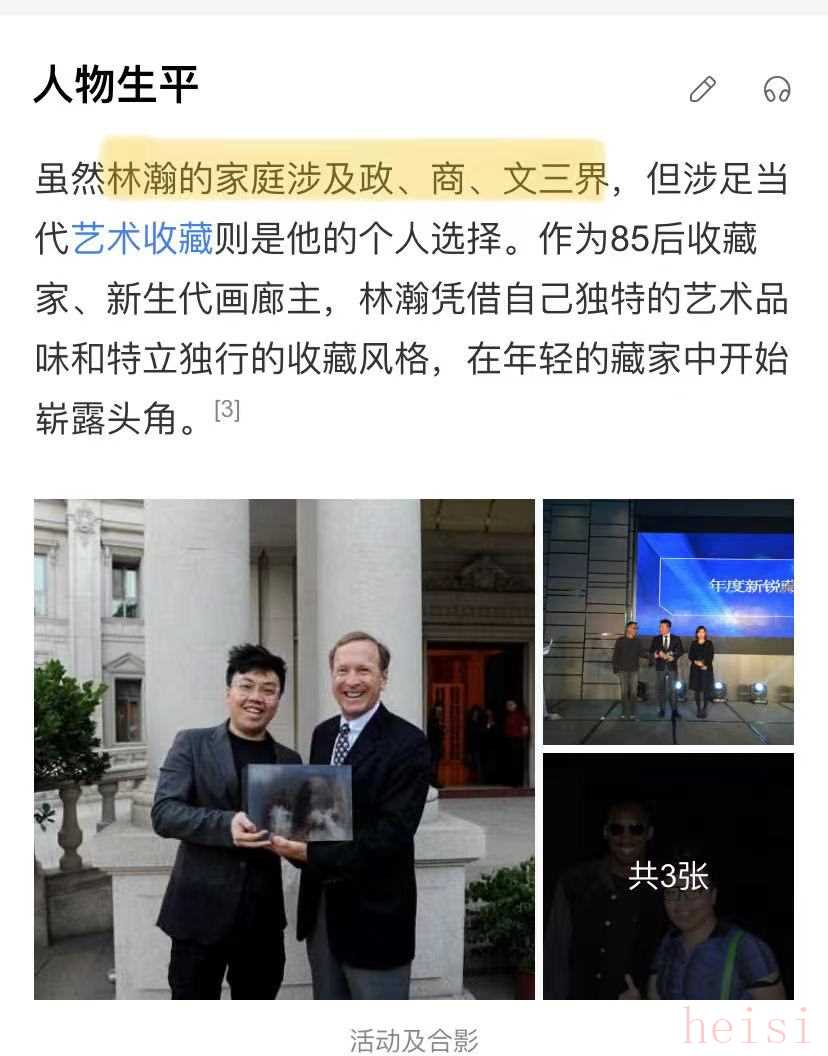Viewport: 828px width, 1056px height.
Task: View all photos via 共3张 tile
Action: point(668,877)
